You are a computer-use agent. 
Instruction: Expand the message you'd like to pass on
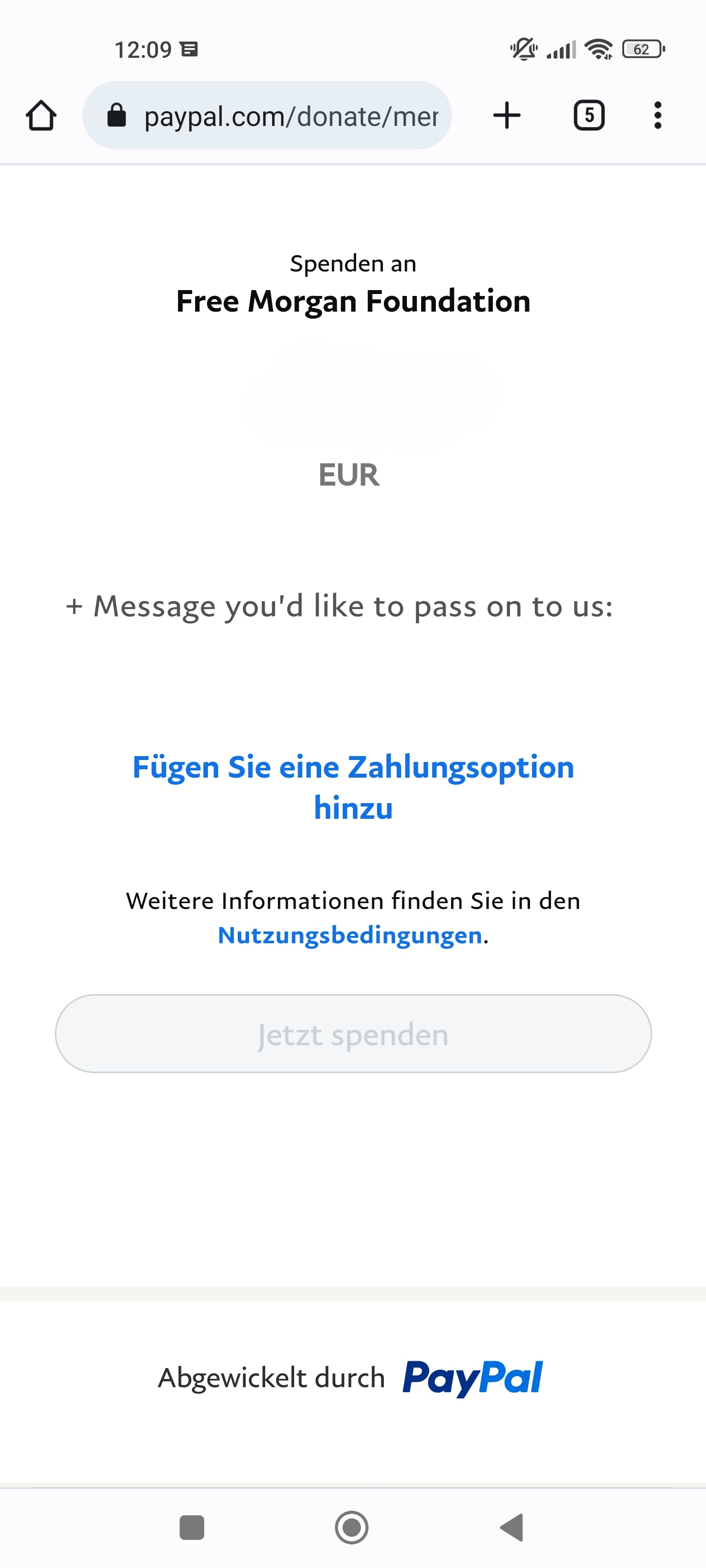[x=339, y=606]
